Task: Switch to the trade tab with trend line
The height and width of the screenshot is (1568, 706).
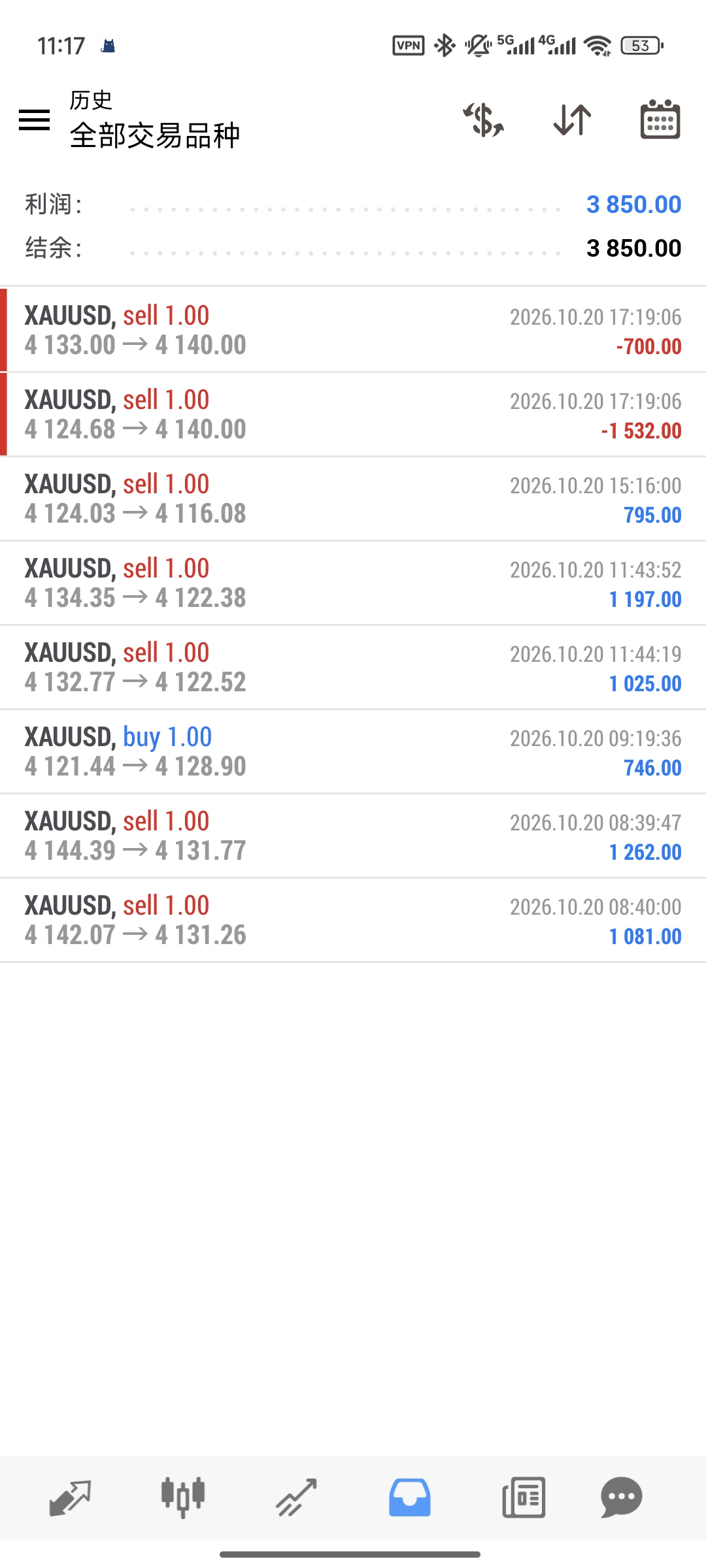Action: 296,1497
